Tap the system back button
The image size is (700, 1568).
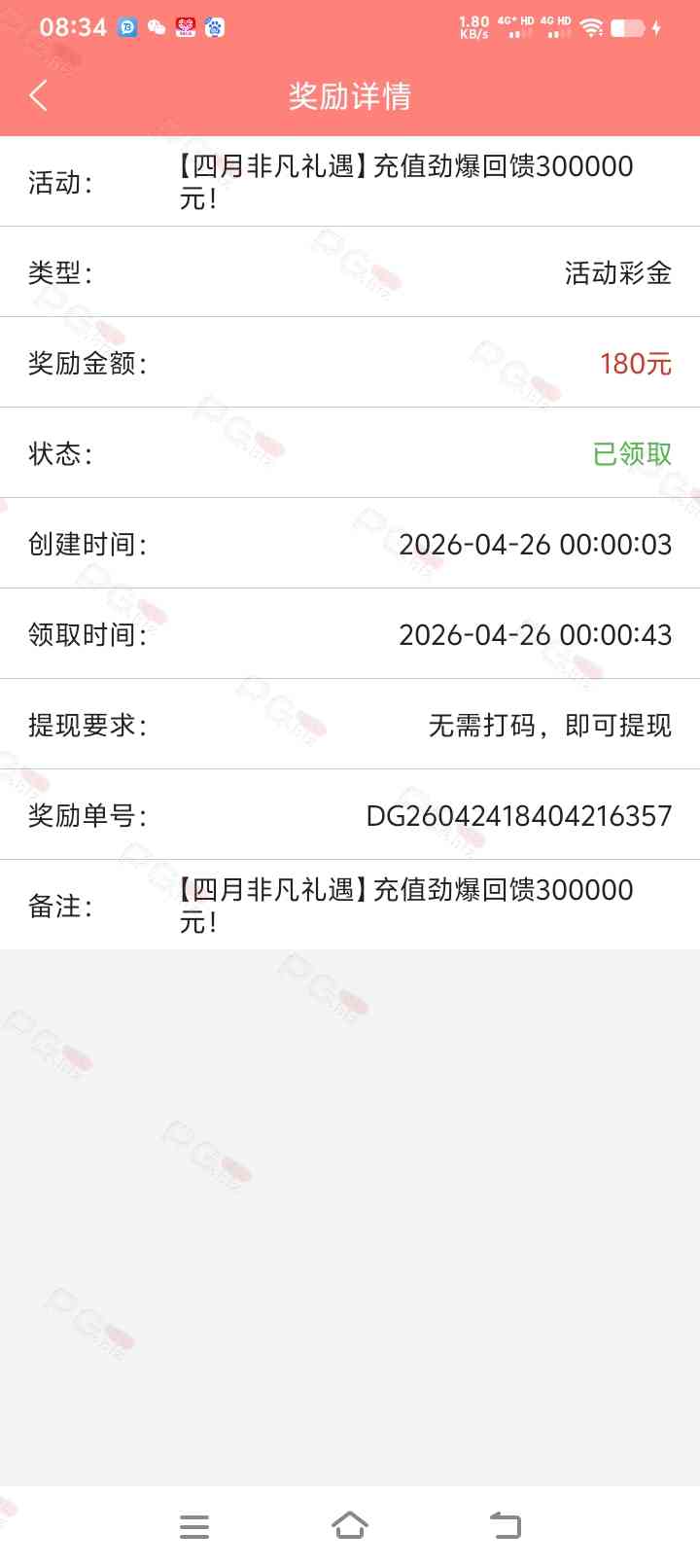[x=506, y=1525]
